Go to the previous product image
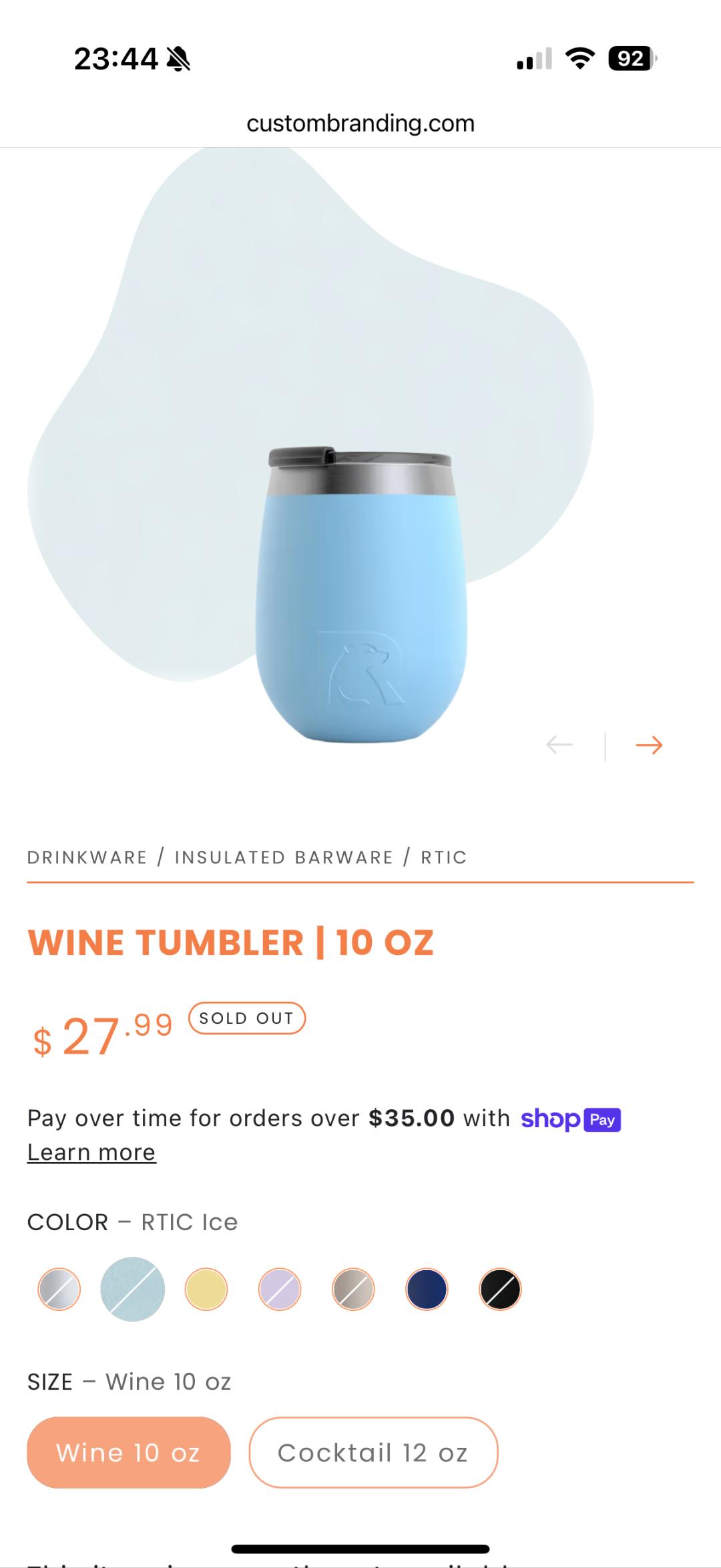This screenshot has width=721, height=1568. click(559, 745)
